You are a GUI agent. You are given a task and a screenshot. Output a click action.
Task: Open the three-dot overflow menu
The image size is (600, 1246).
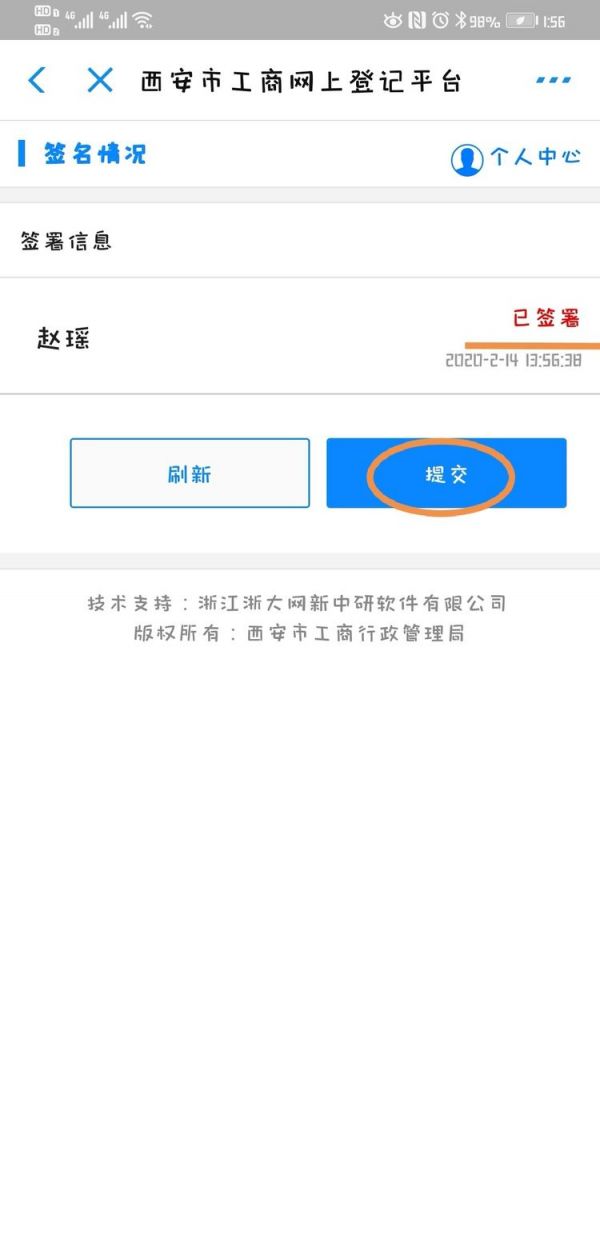553,80
